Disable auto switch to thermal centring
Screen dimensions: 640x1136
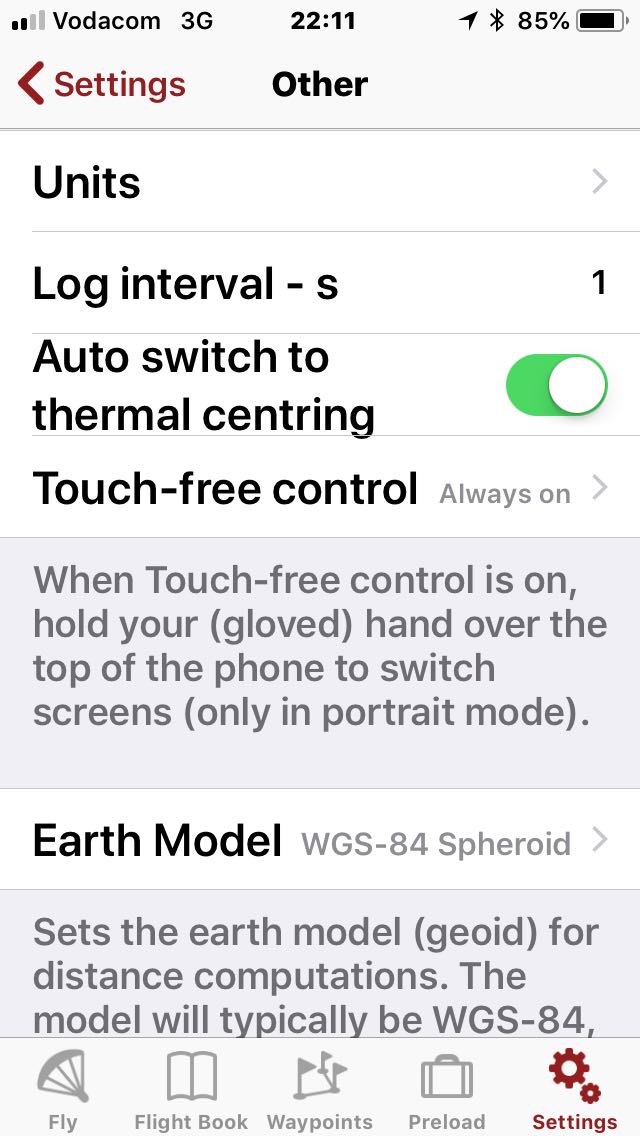click(556, 385)
